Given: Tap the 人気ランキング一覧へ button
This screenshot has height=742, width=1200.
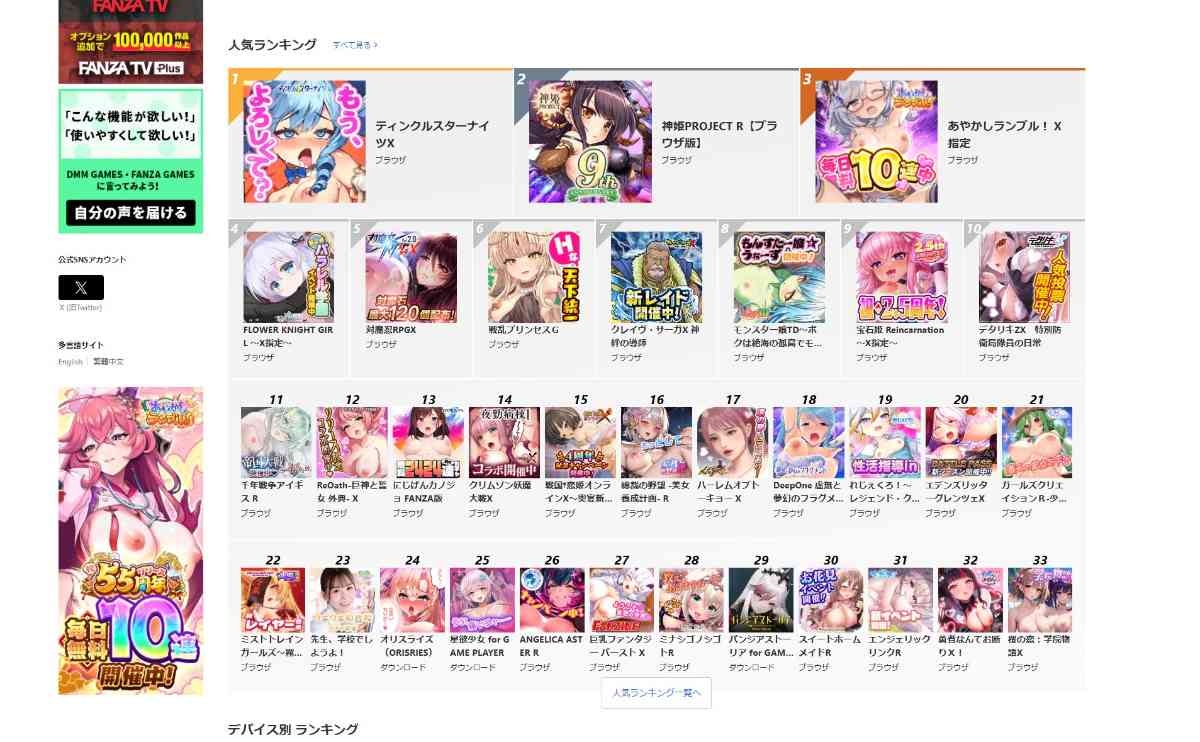Looking at the screenshot, I should 656,692.
